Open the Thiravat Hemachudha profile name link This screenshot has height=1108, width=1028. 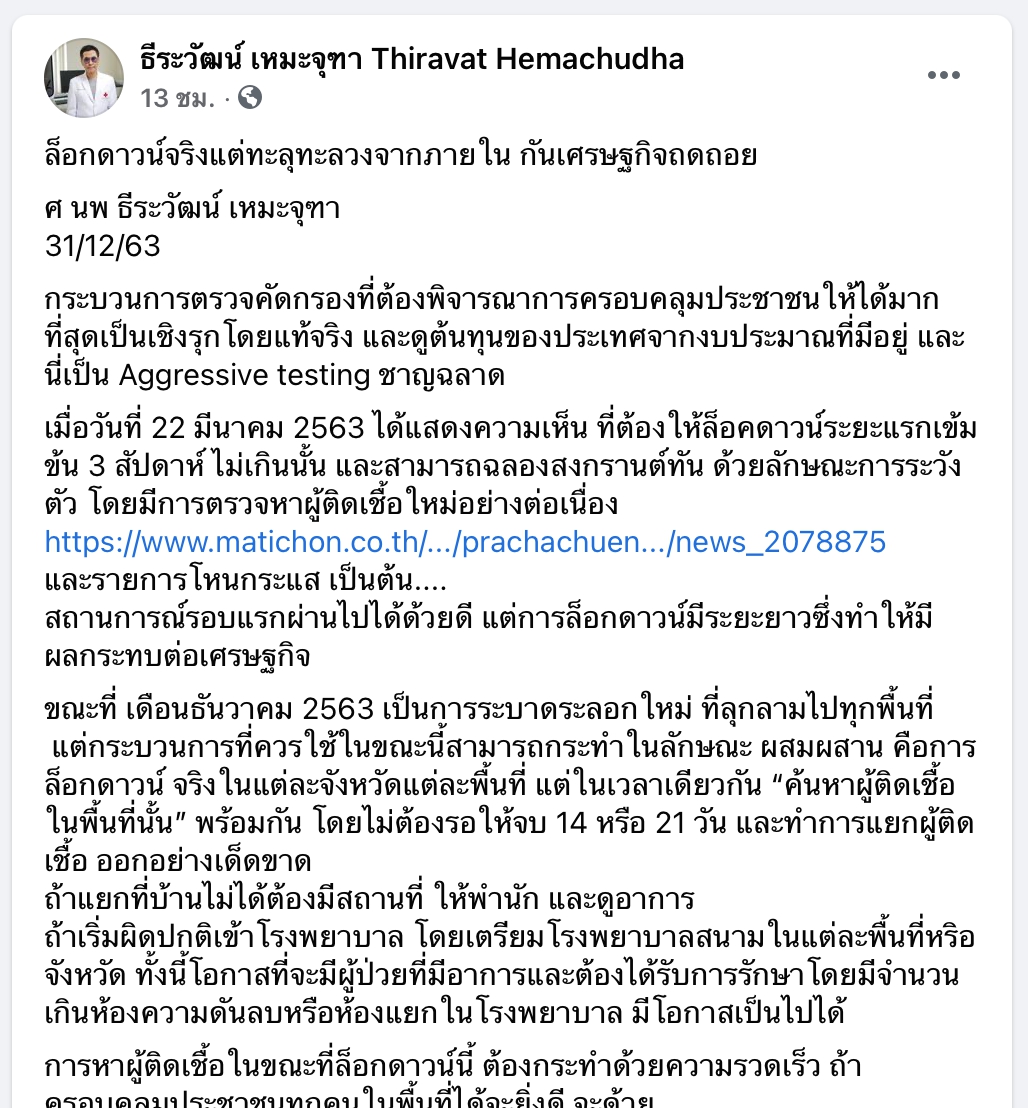point(412,59)
